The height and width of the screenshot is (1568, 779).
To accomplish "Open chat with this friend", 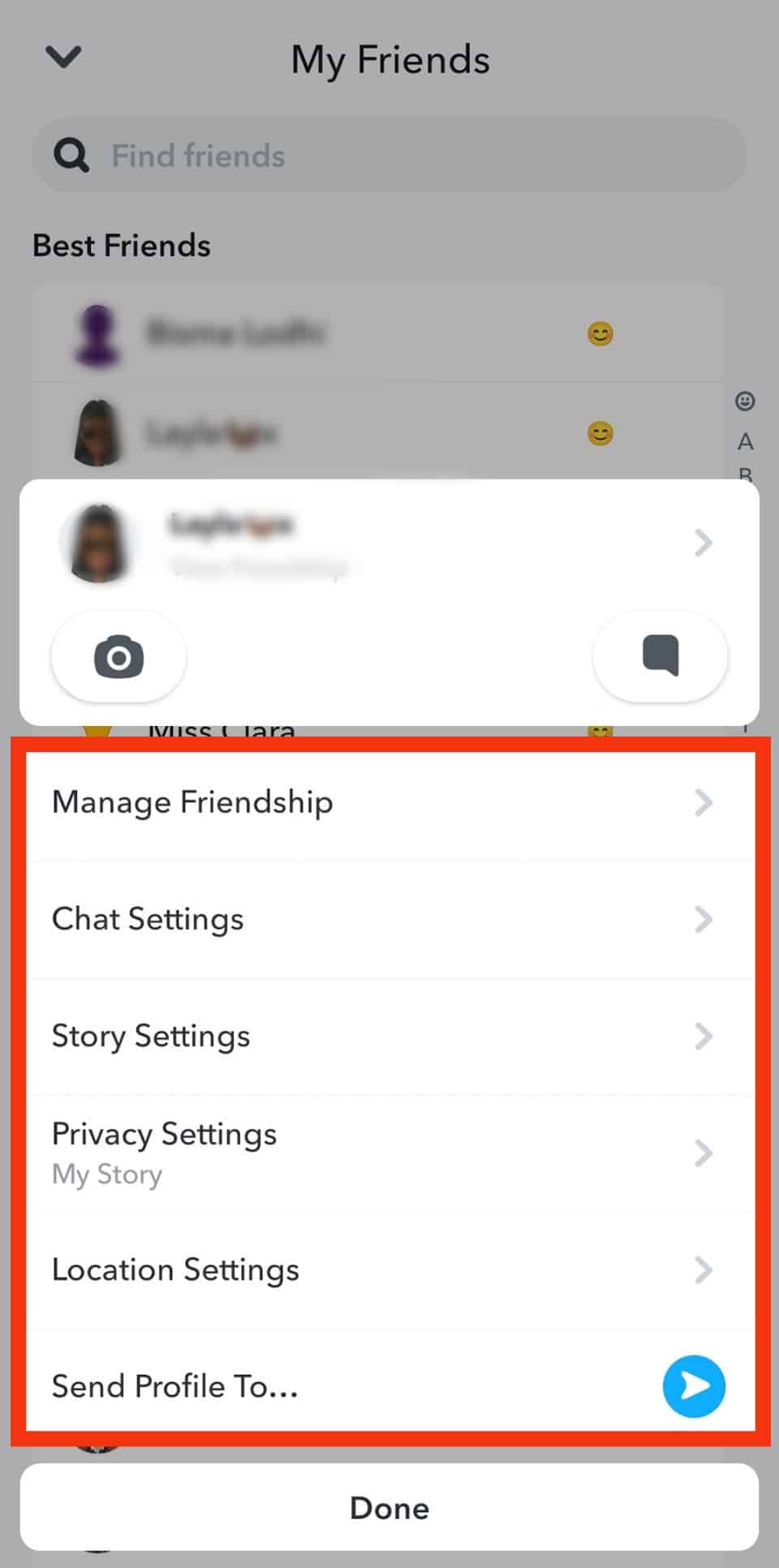I will coord(660,656).
